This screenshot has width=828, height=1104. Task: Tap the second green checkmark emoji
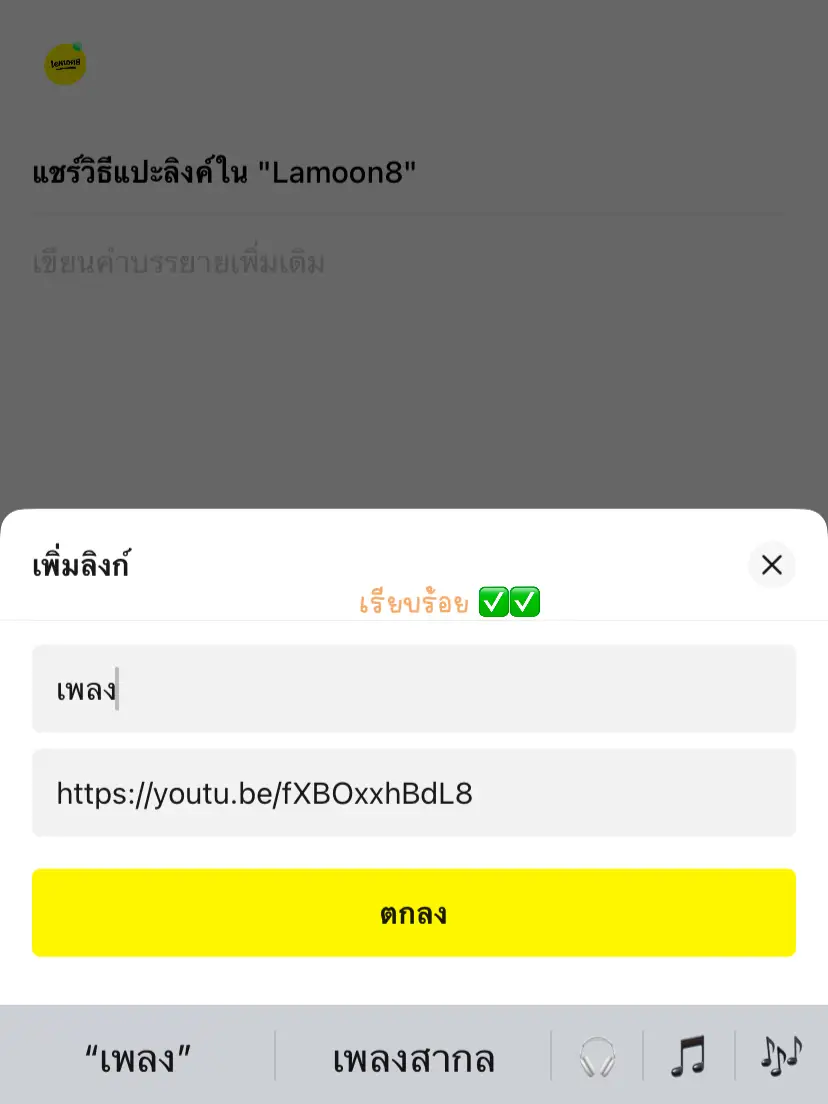tap(526, 602)
